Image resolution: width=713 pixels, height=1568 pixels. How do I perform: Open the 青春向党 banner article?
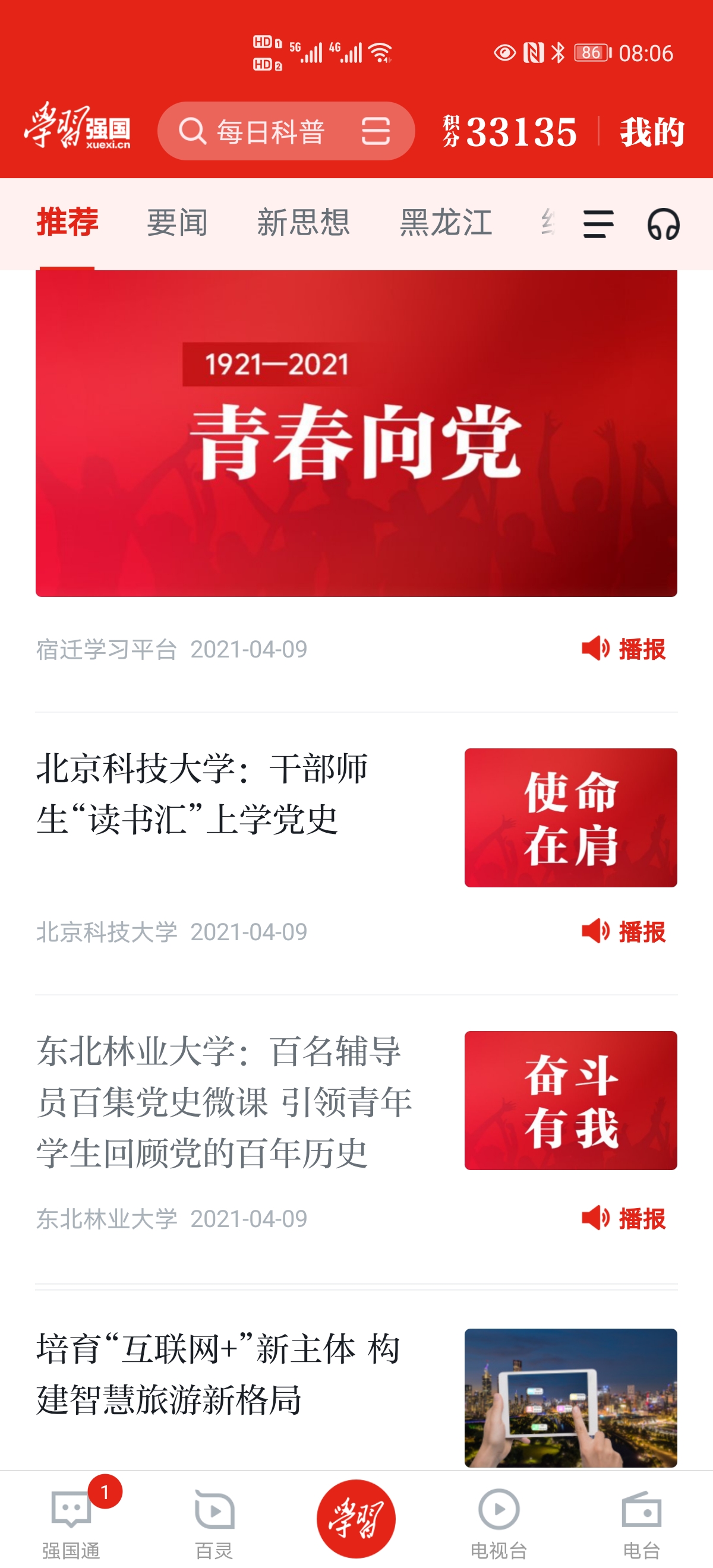pos(356,434)
